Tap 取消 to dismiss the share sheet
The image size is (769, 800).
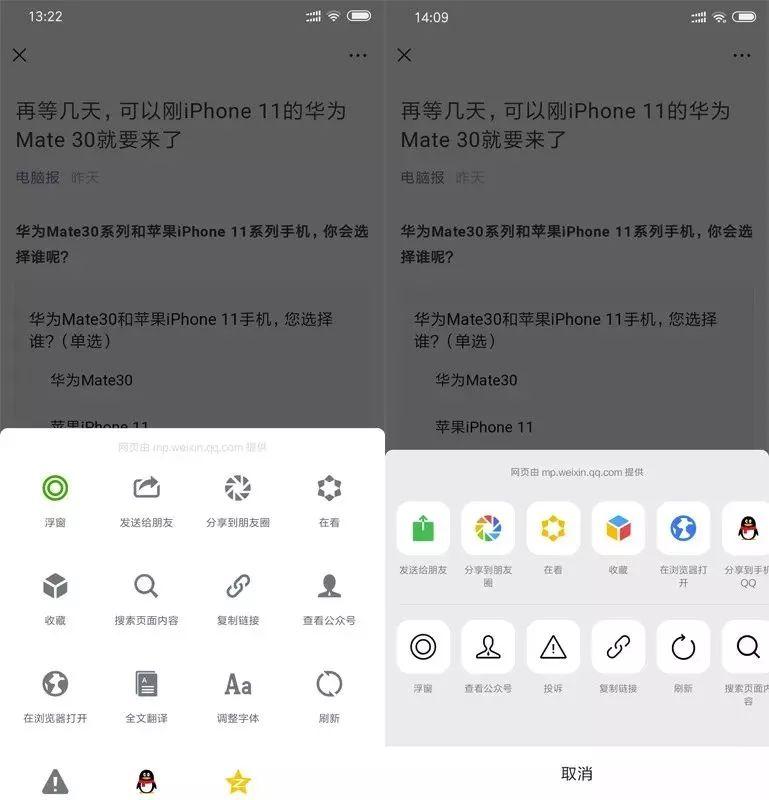click(576, 773)
